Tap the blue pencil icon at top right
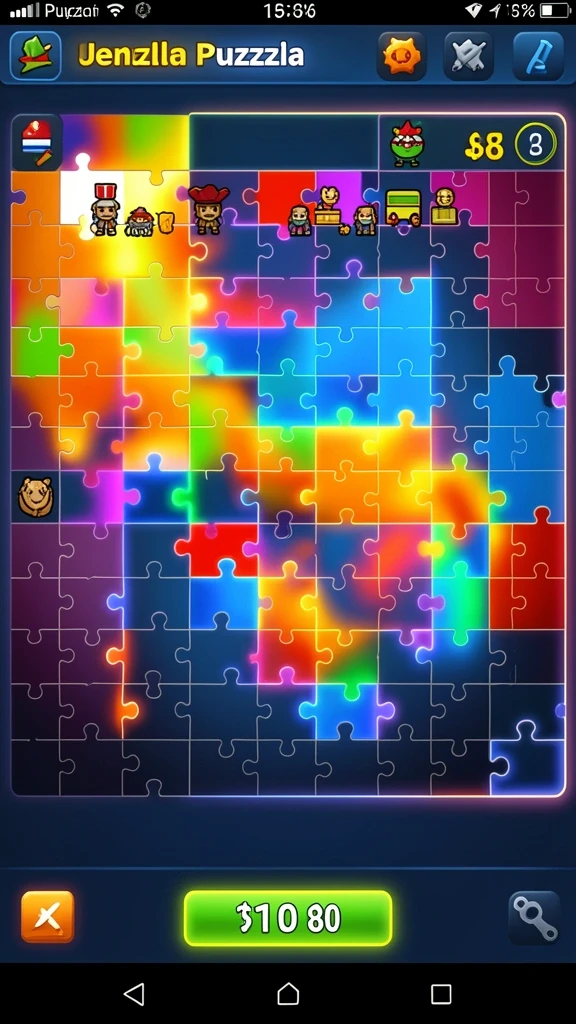576x1024 pixels. click(x=539, y=56)
